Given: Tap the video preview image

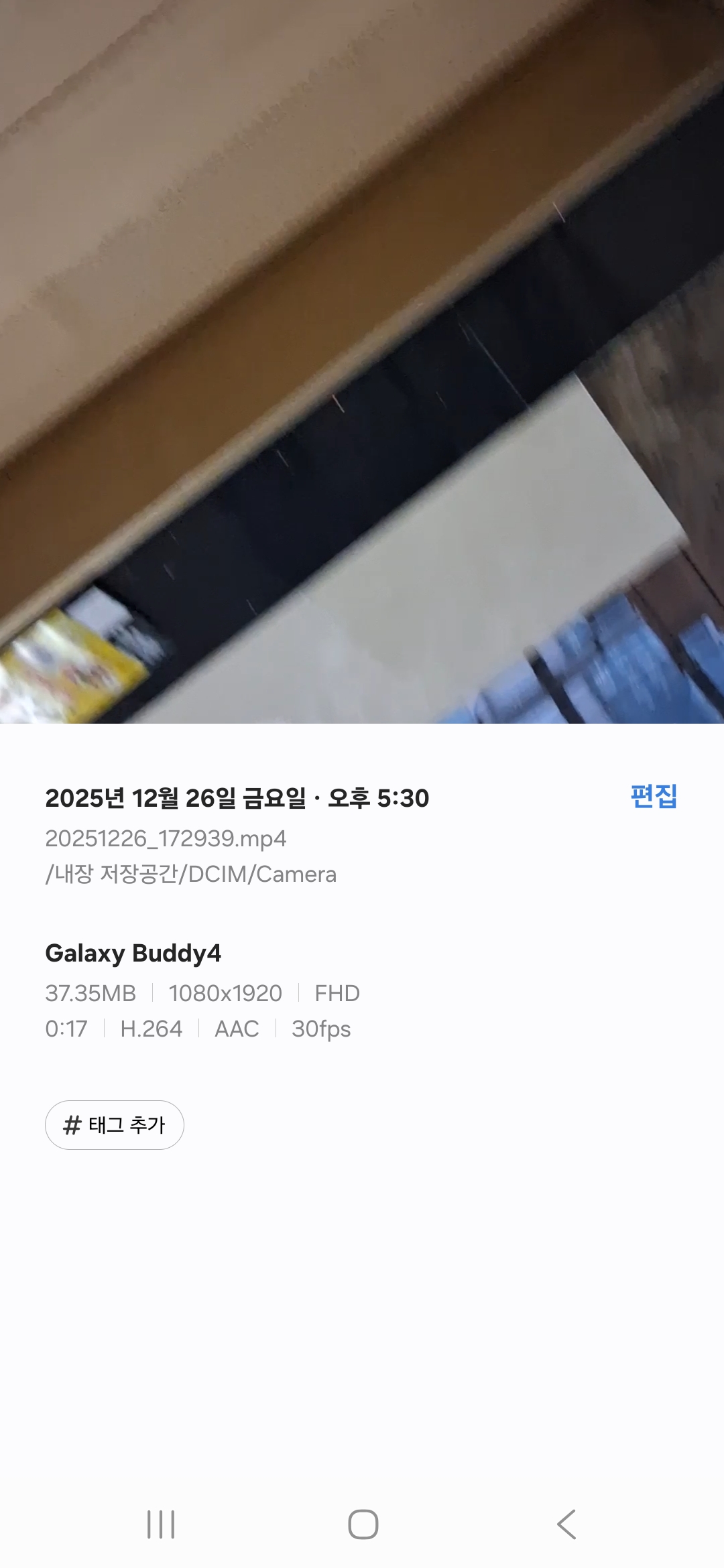Looking at the screenshot, I should click(x=362, y=362).
